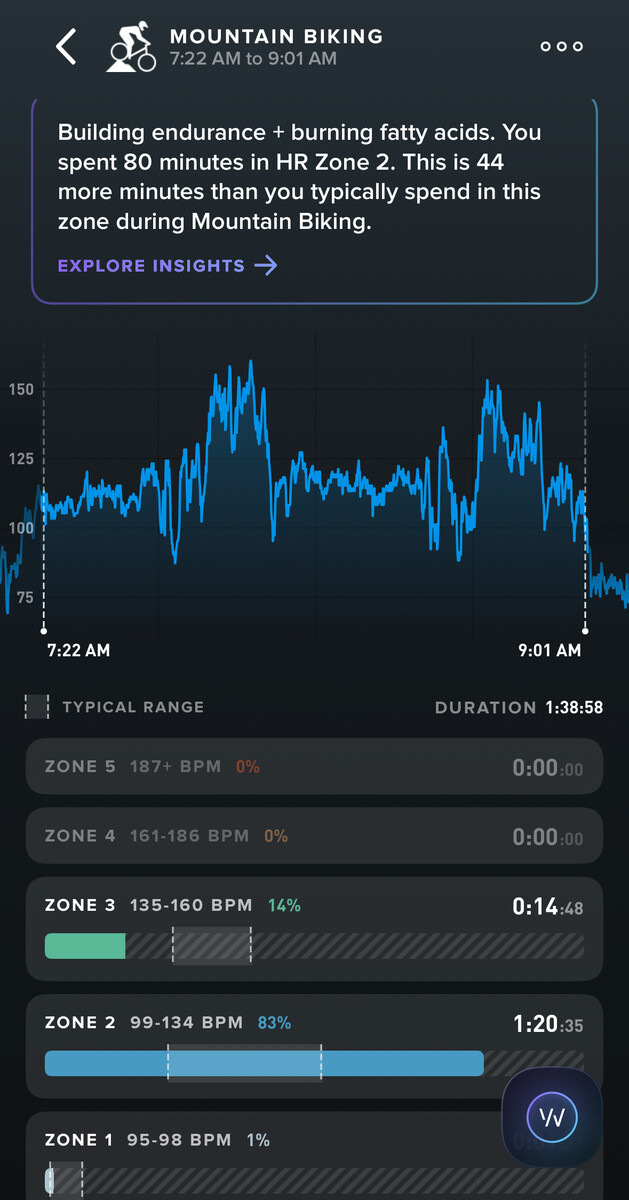This screenshot has width=629, height=1200.
Task: Open the three-dot overflow menu
Action: (x=560, y=47)
